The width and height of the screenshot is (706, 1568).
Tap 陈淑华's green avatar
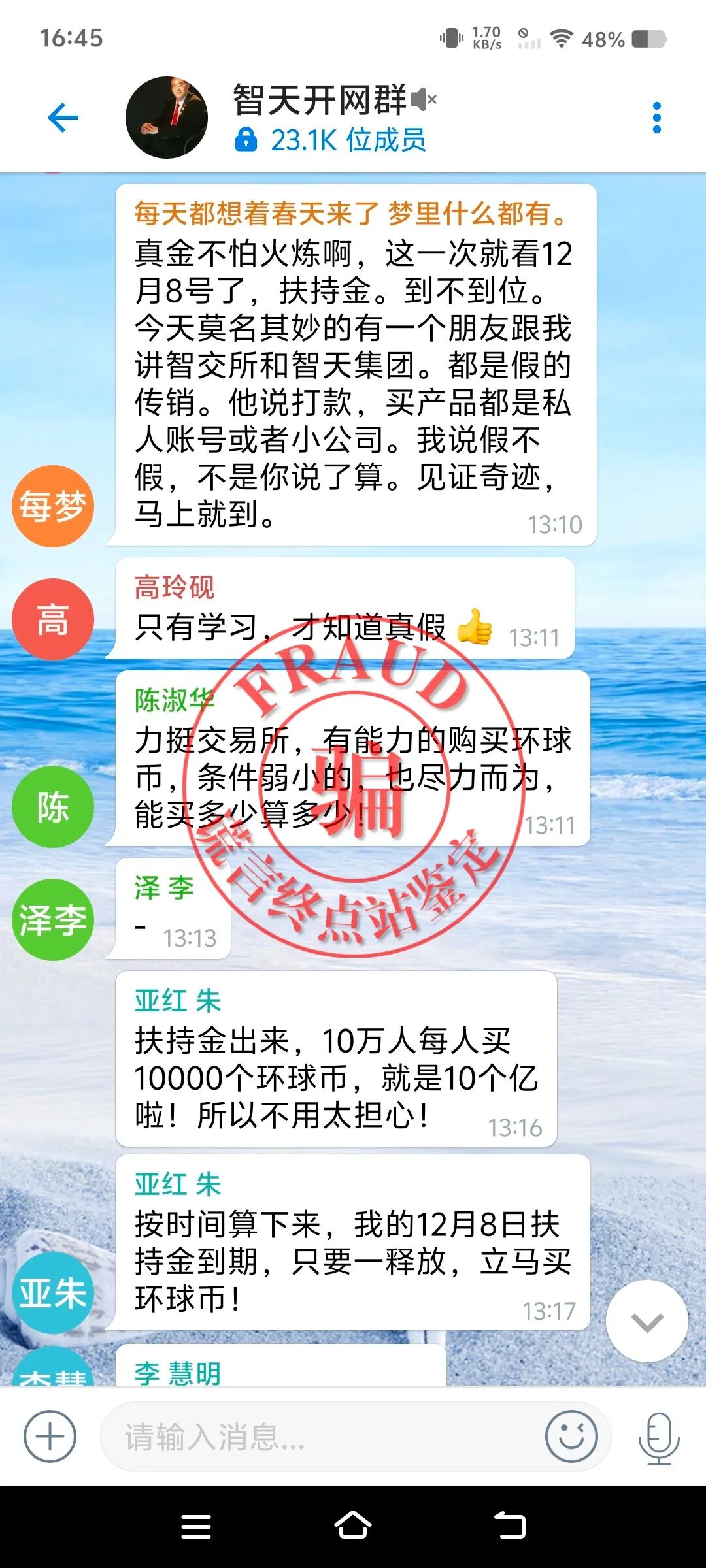click(52, 807)
